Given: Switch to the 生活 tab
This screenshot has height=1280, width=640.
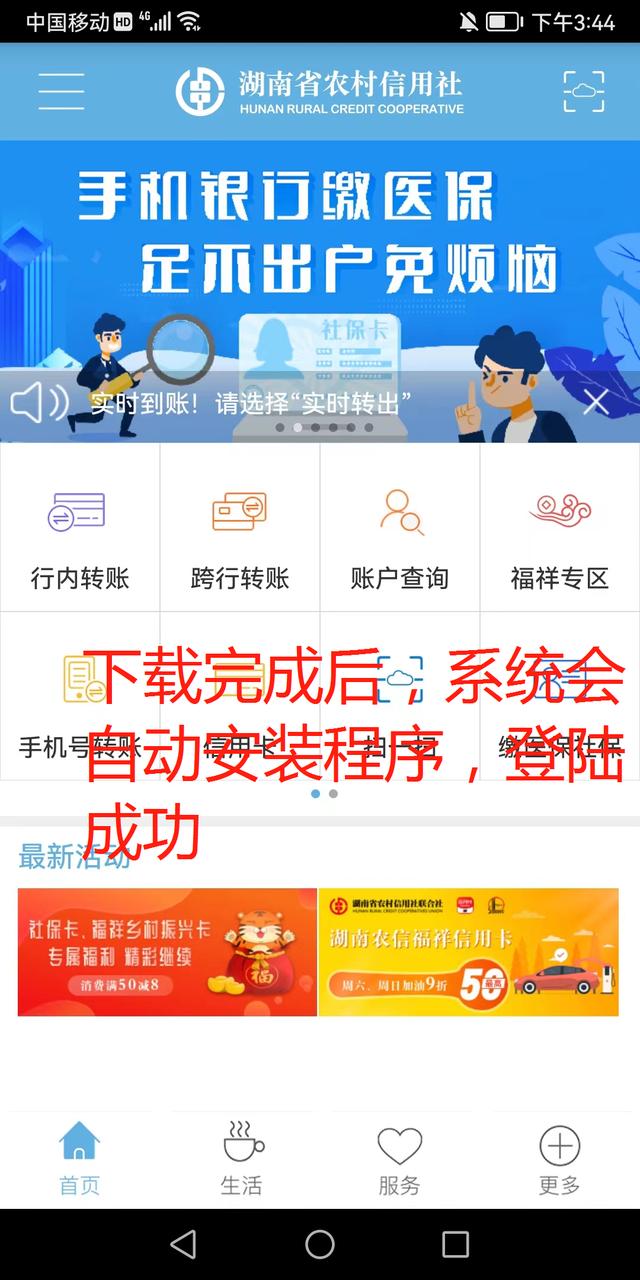Looking at the screenshot, I should tap(241, 1158).
